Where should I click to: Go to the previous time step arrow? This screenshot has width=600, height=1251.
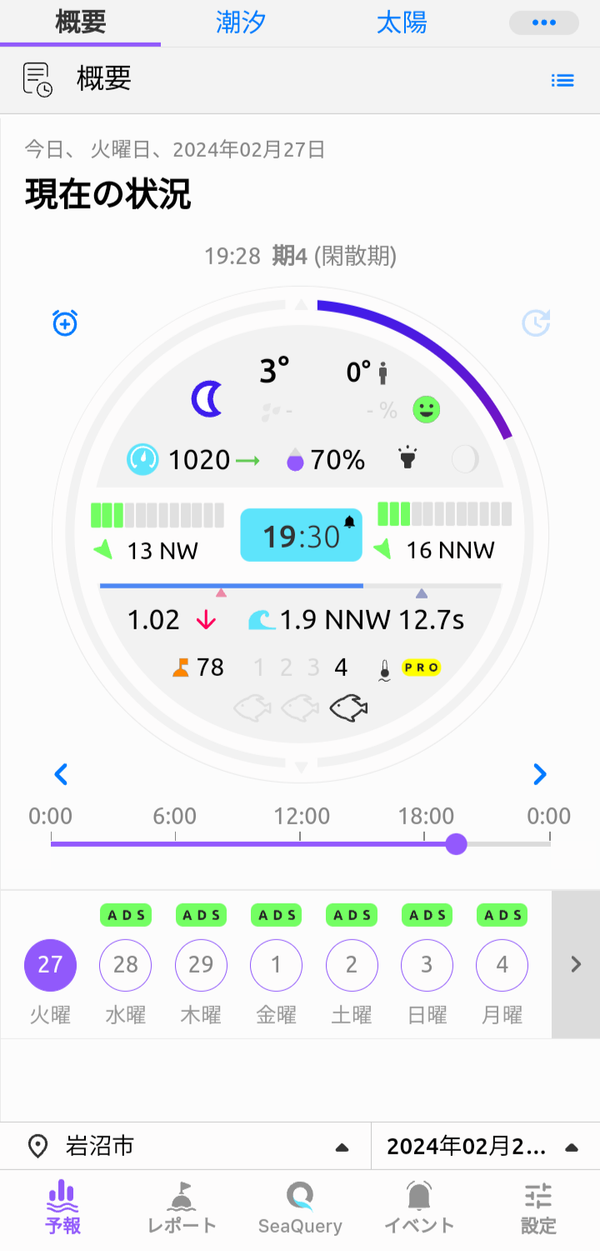click(61, 774)
